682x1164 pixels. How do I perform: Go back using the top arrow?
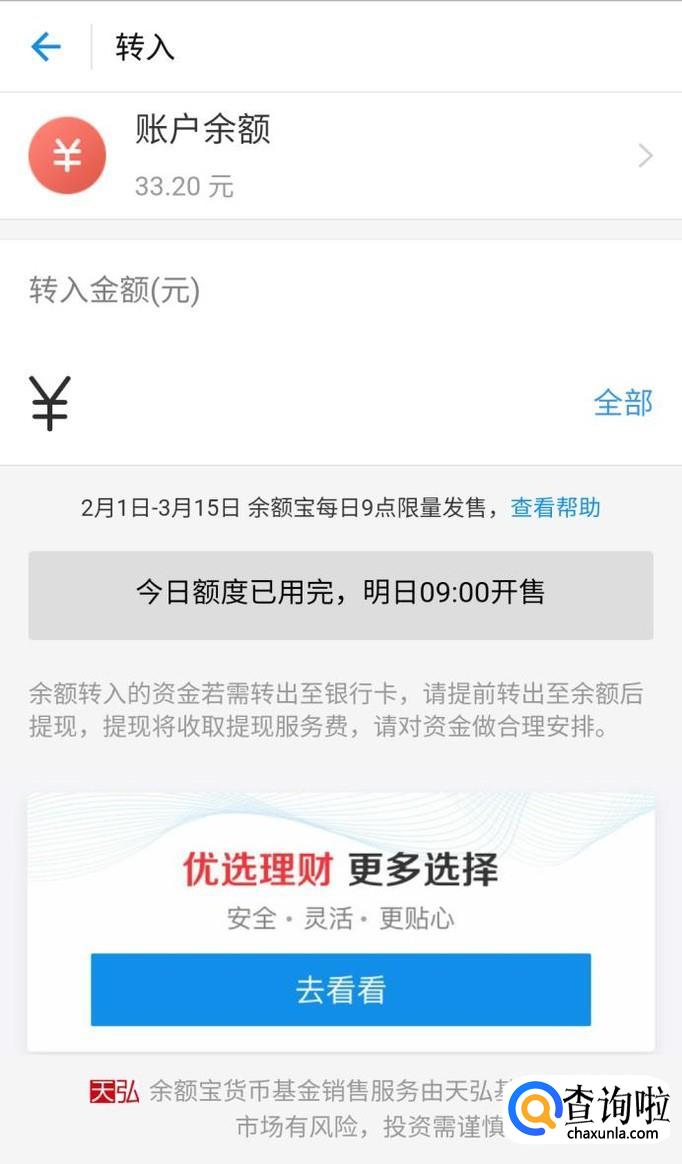pyautogui.click(x=46, y=47)
